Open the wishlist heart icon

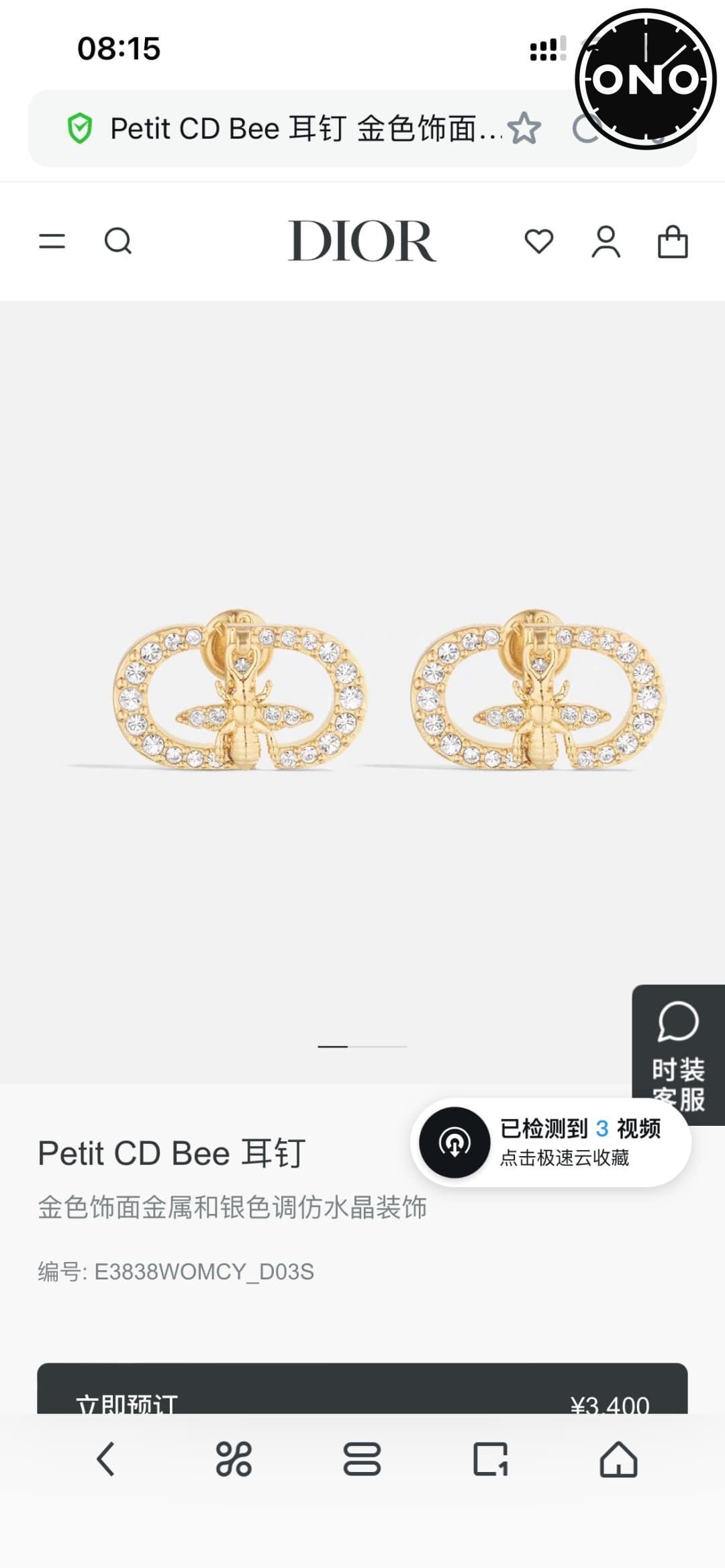point(538,242)
